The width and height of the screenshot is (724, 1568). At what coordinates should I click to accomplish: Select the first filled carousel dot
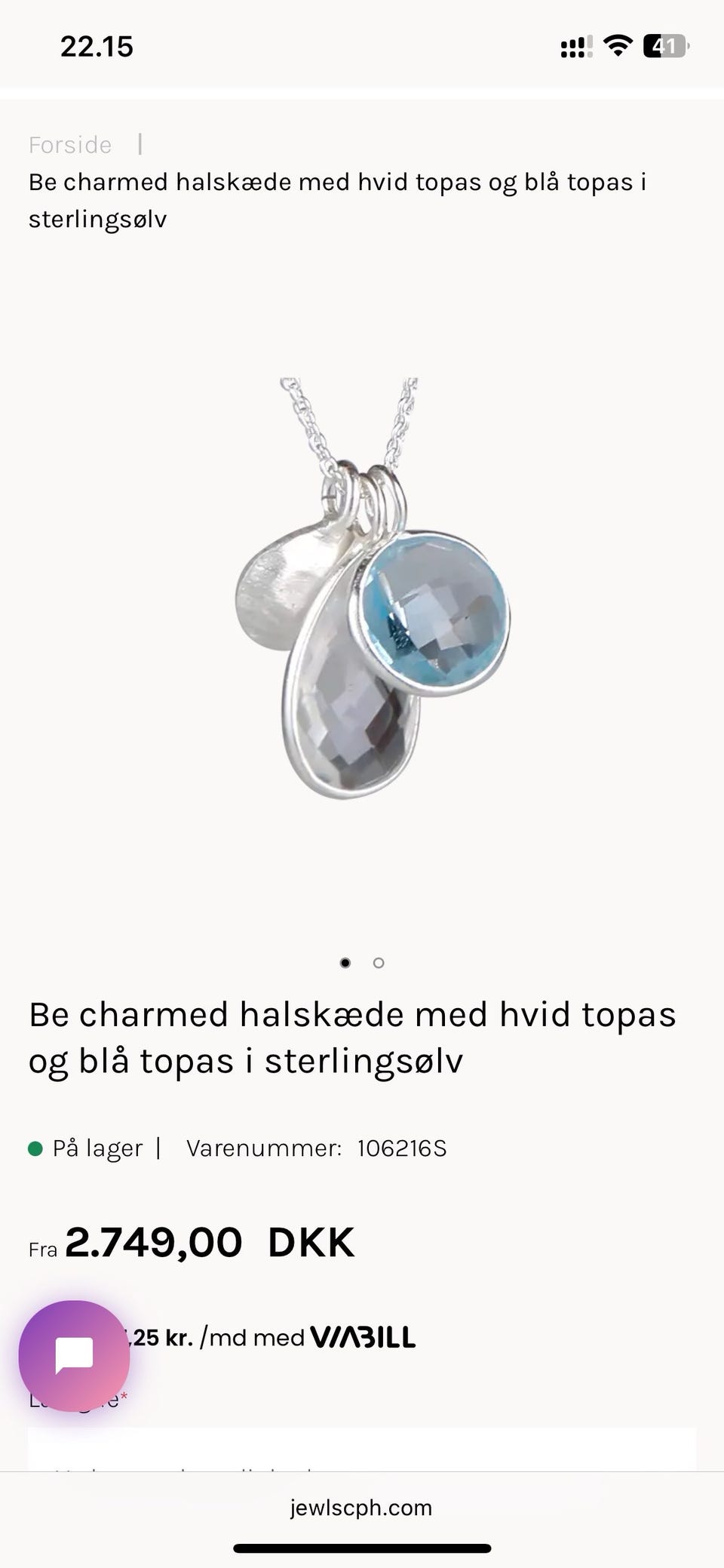coord(345,963)
